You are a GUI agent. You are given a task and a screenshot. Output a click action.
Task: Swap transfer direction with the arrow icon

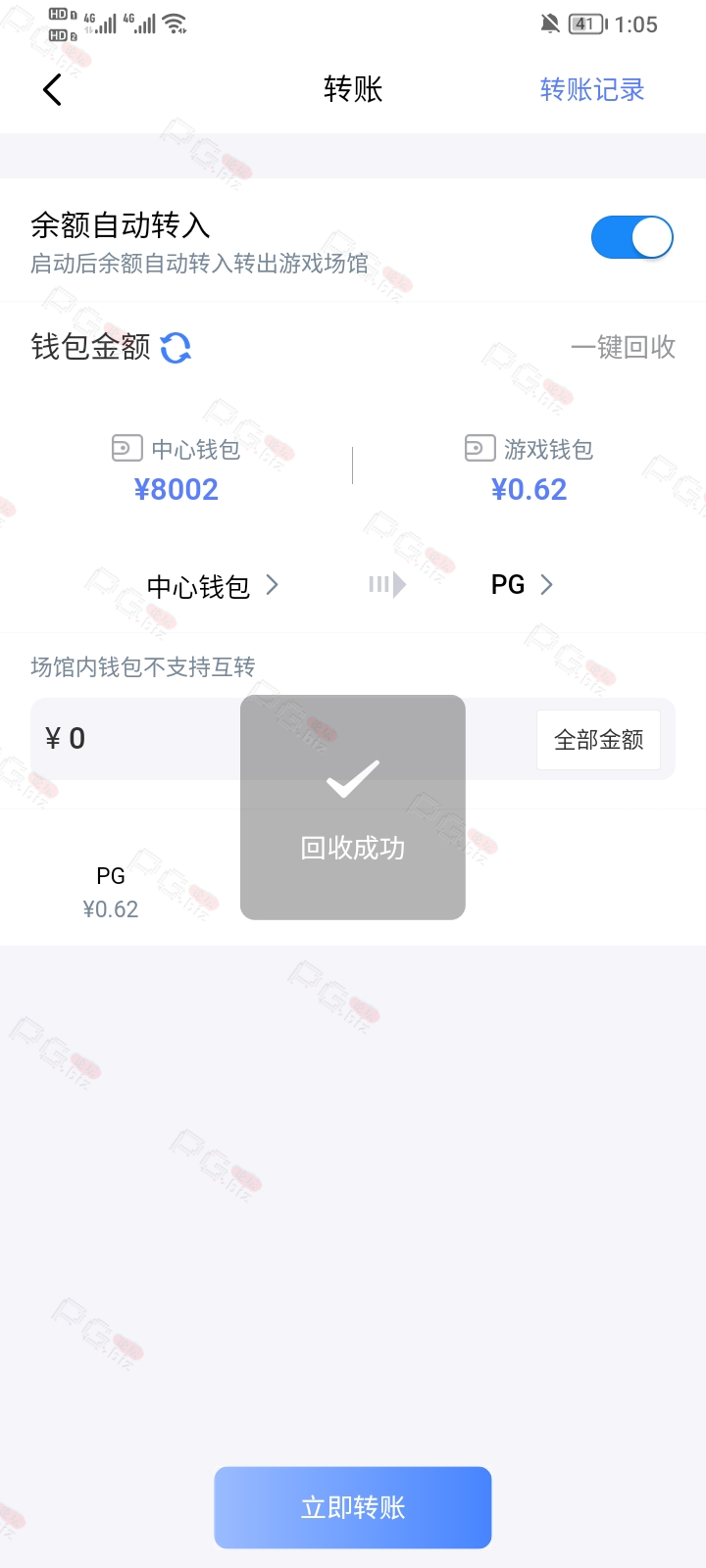pyautogui.click(x=387, y=585)
